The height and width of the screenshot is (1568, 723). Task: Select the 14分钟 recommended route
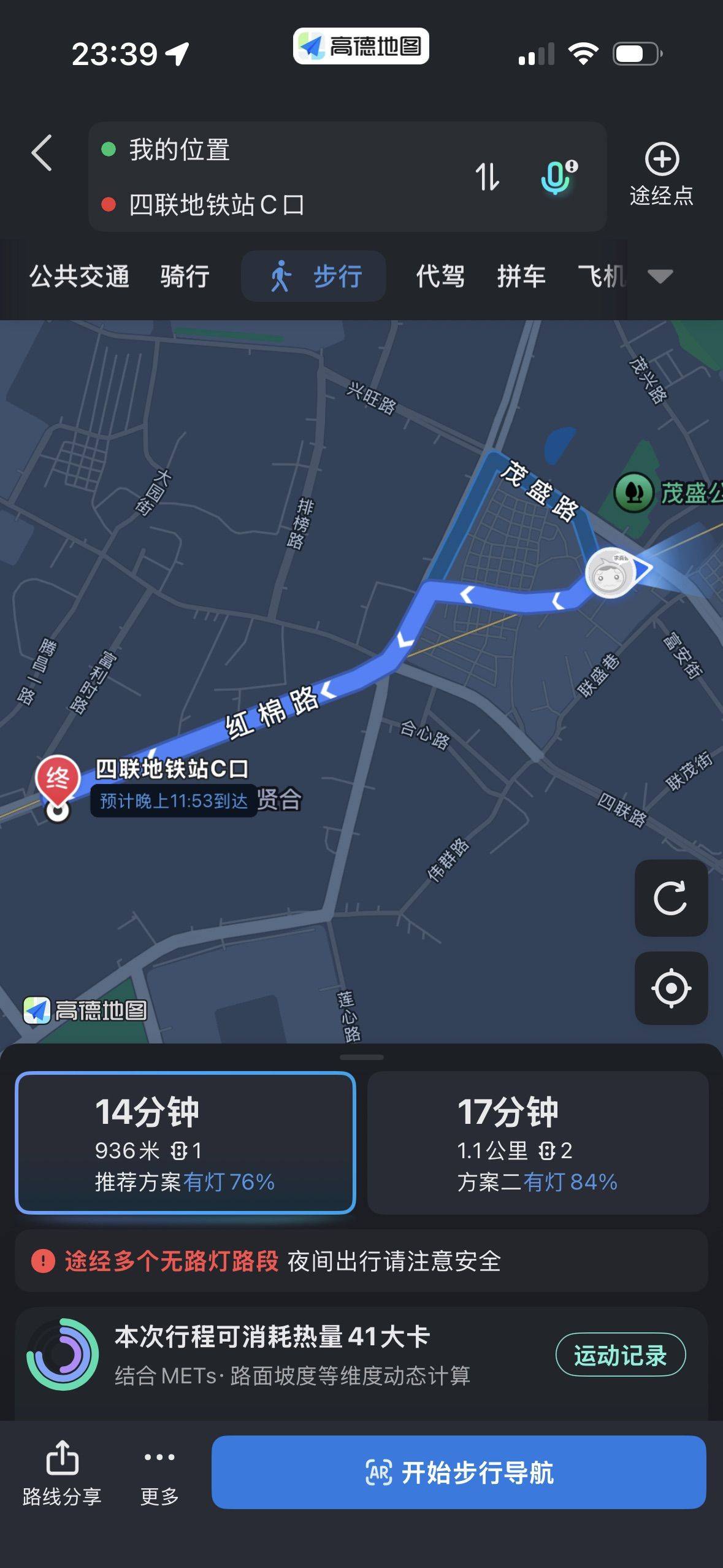click(185, 1143)
